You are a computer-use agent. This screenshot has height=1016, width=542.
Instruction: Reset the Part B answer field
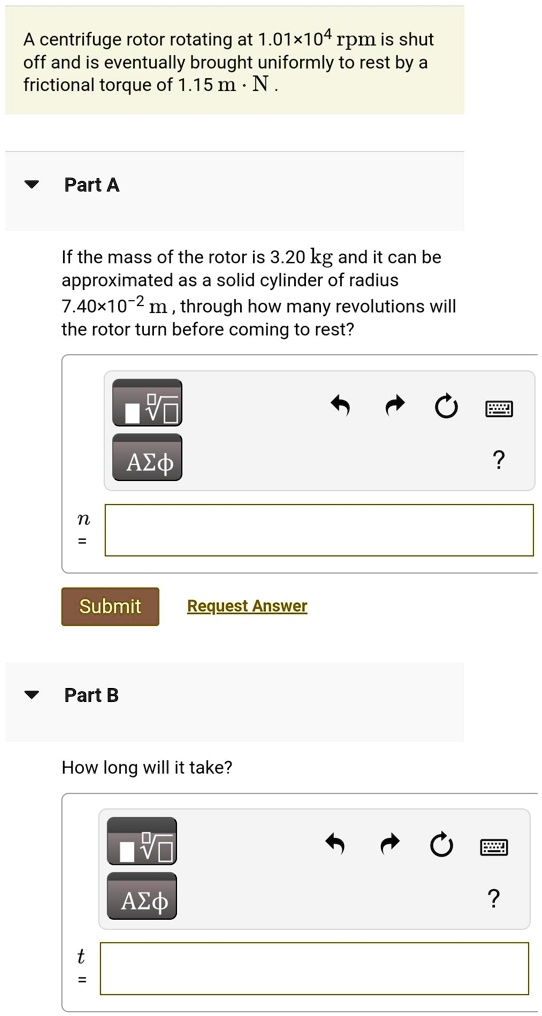click(x=441, y=845)
